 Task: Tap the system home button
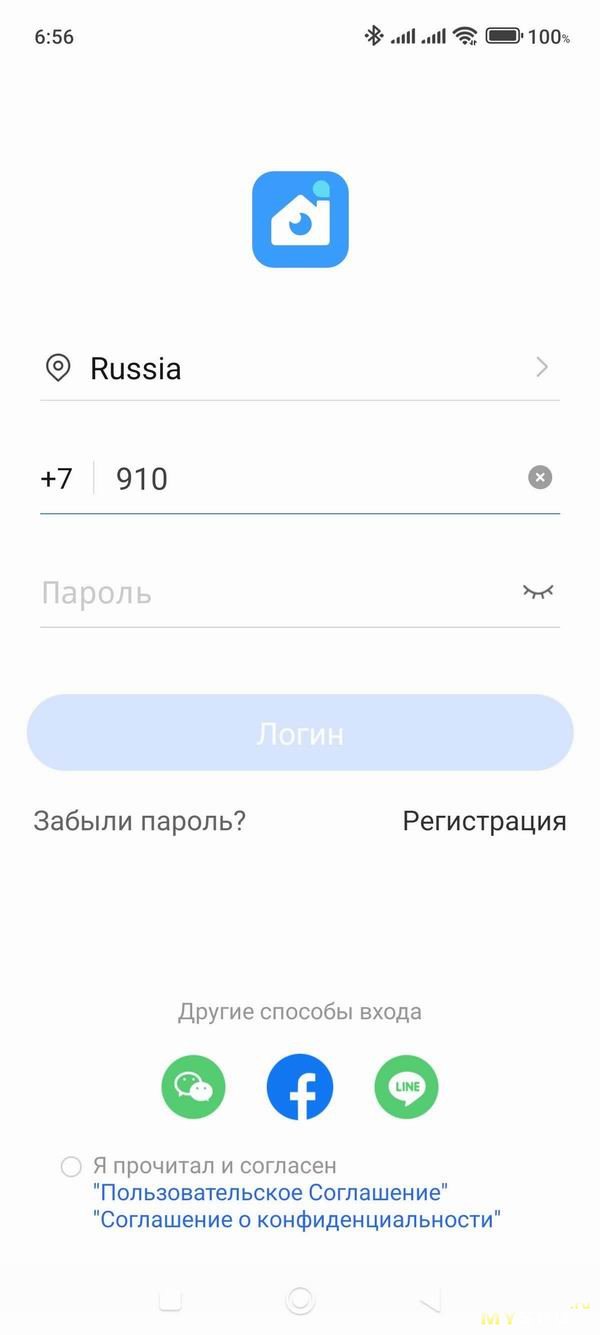[300, 1300]
